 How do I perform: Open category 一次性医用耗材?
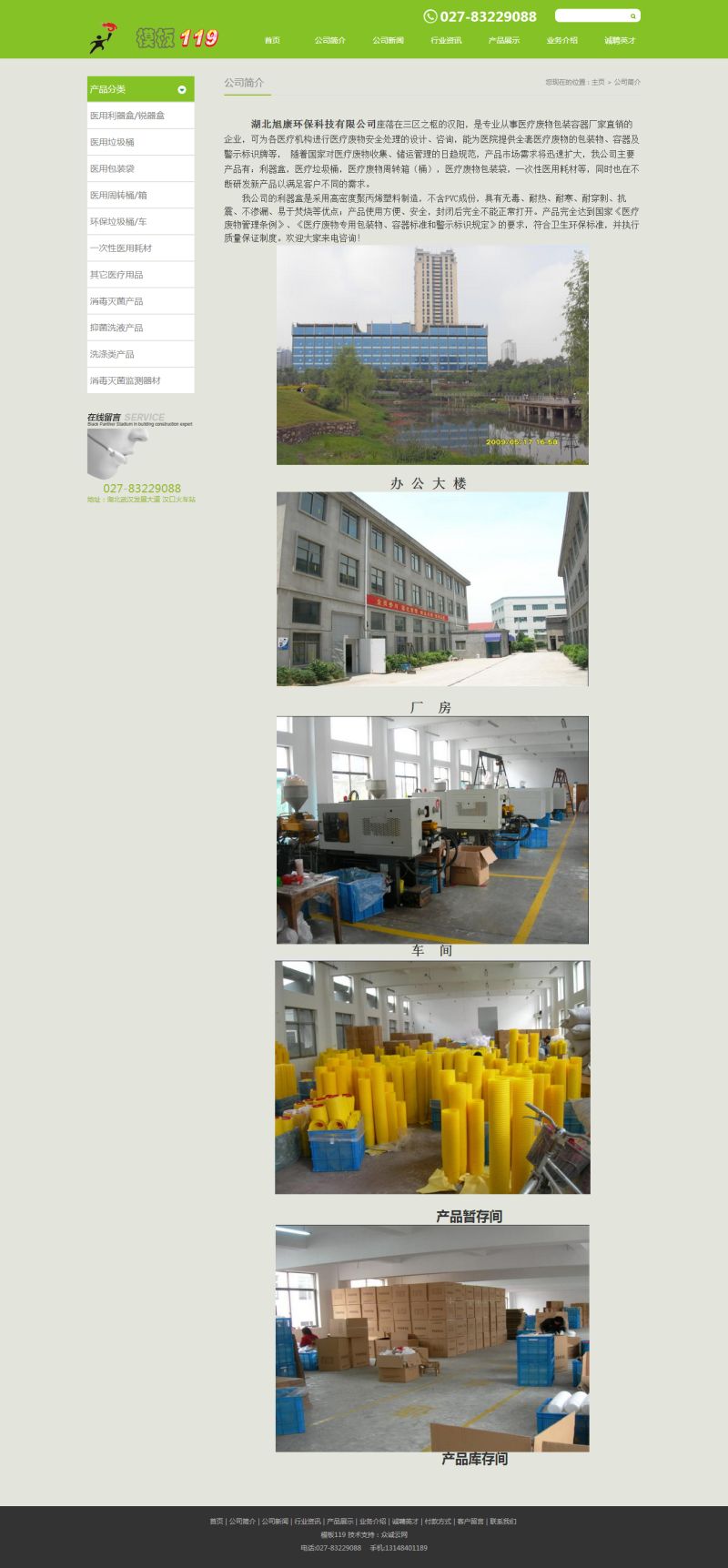[121, 248]
